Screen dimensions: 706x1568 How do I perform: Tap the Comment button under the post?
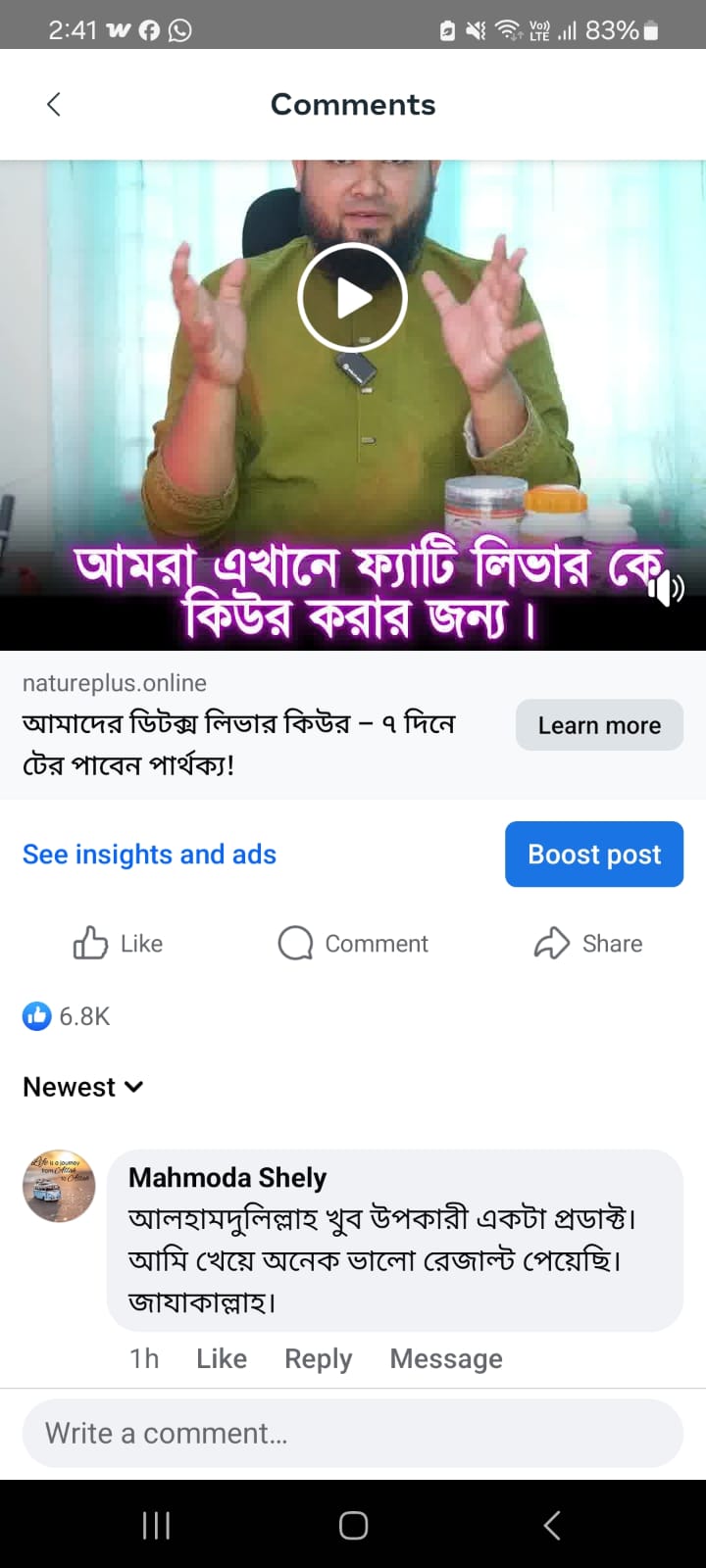click(353, 944)
